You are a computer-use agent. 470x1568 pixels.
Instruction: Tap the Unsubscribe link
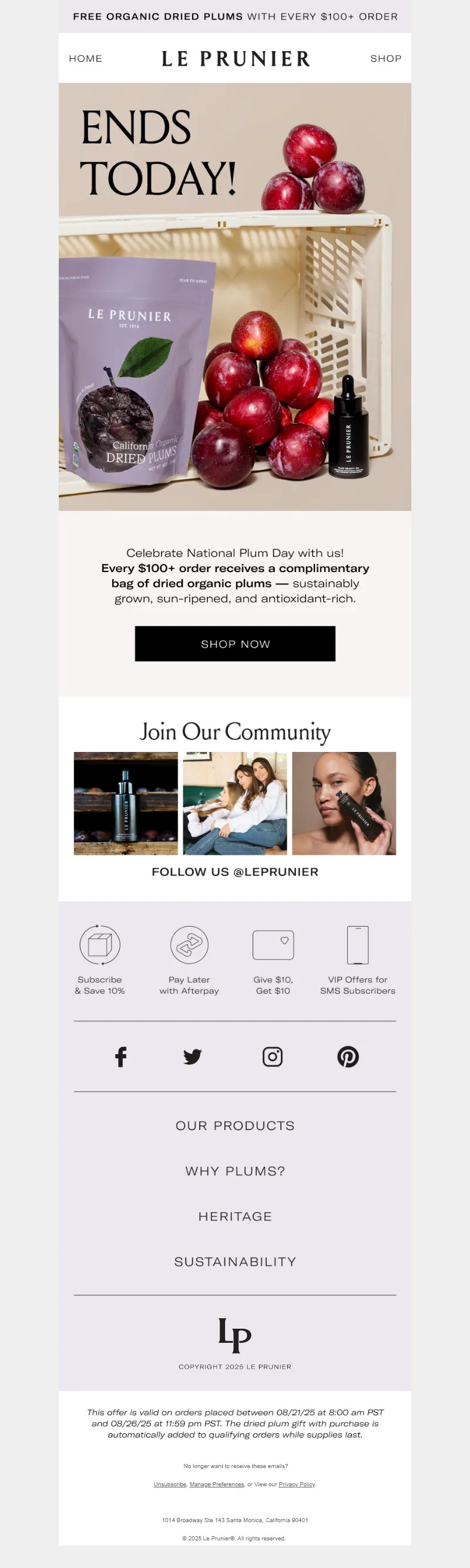click(170, 1484)
